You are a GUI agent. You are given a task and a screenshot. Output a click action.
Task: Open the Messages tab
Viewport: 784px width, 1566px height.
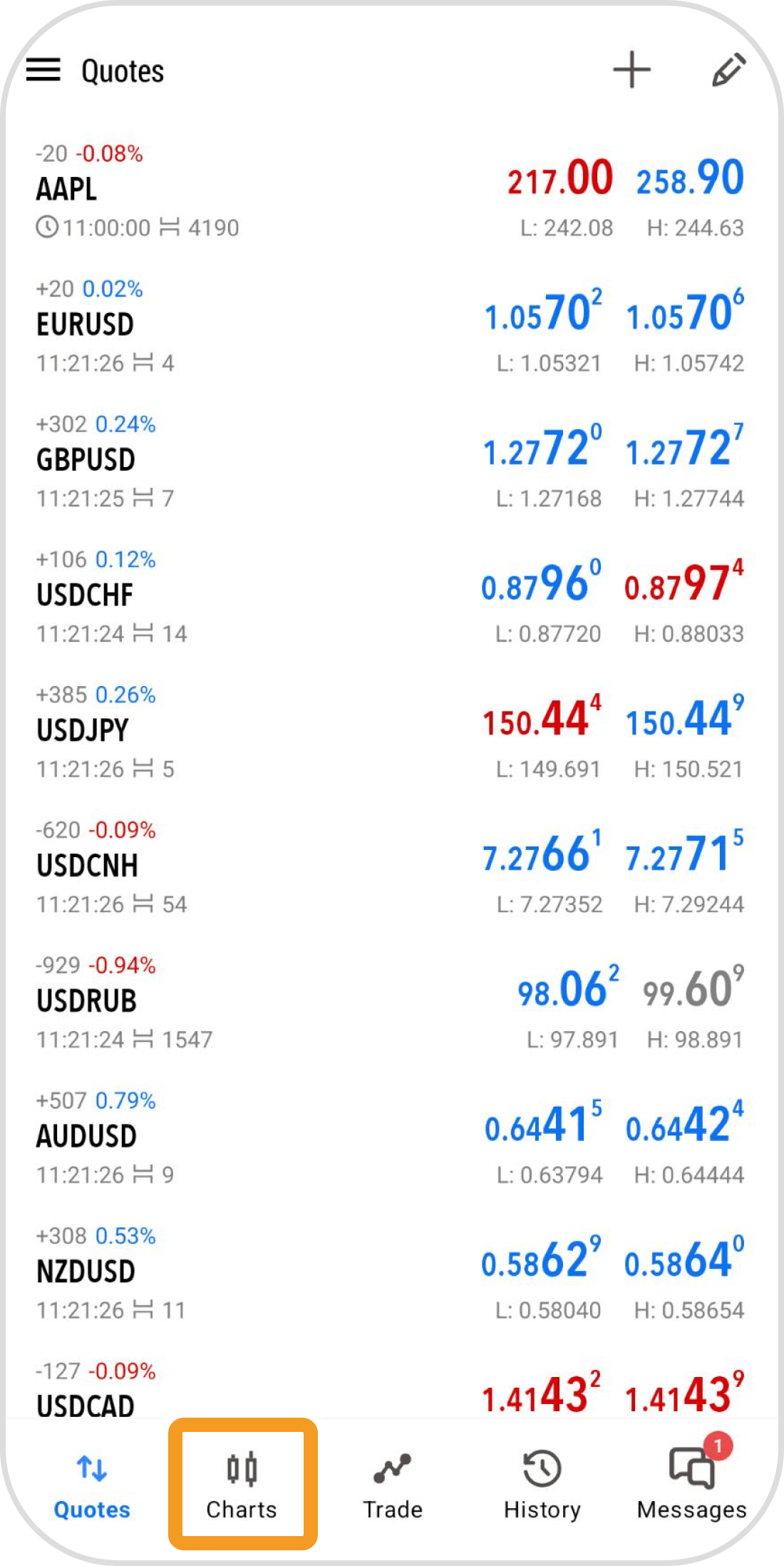point(691,1486)
